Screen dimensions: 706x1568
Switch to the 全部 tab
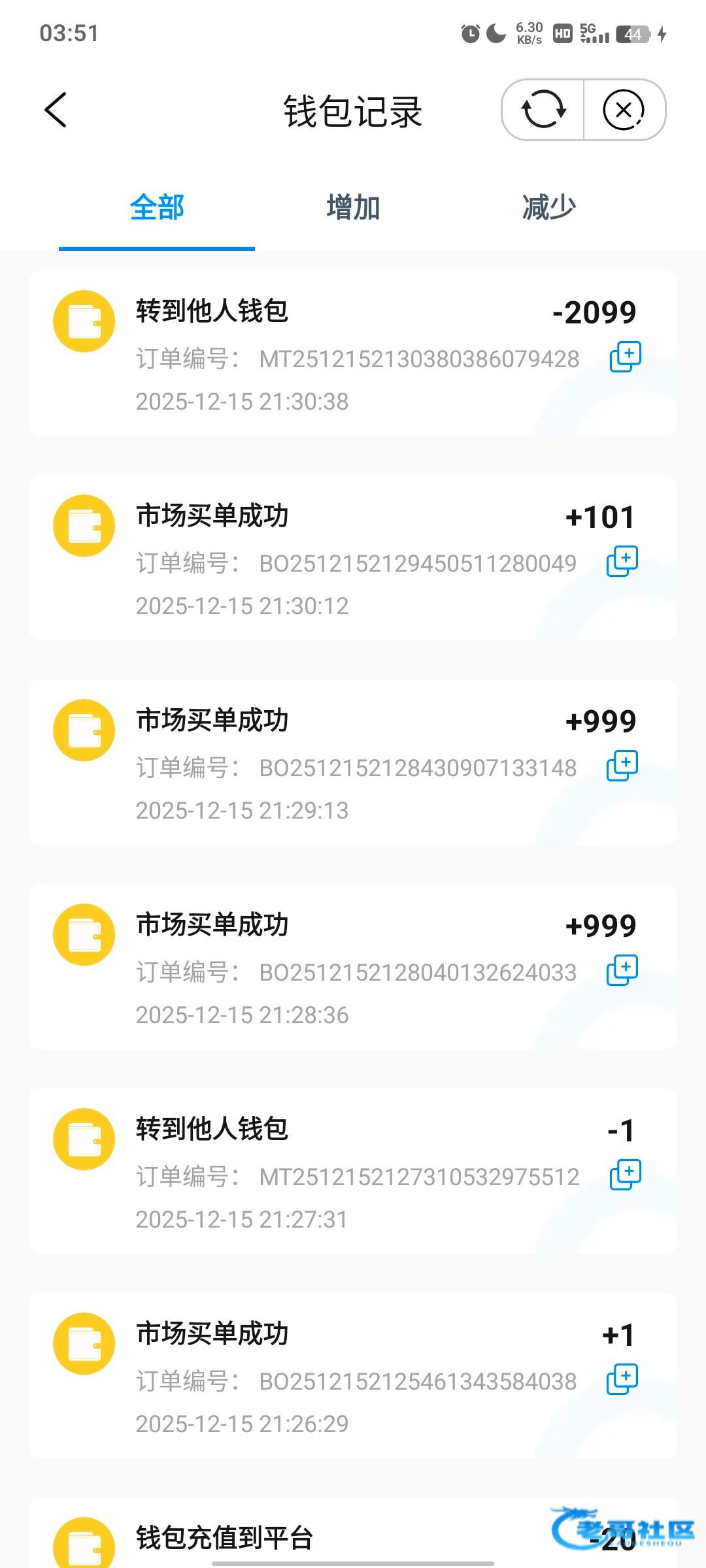pyautogui.click(x=157, y=208)
